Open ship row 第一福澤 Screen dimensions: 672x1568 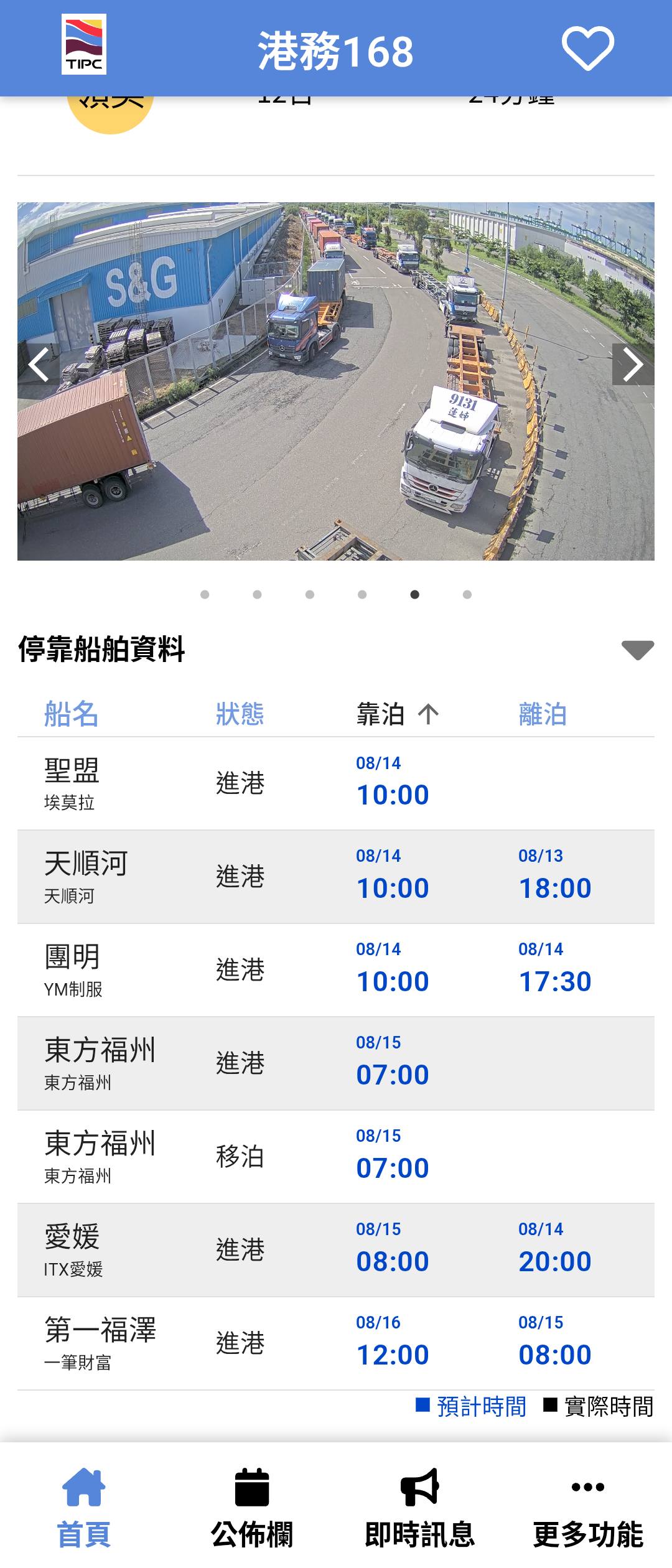[x=336, y=1343]
